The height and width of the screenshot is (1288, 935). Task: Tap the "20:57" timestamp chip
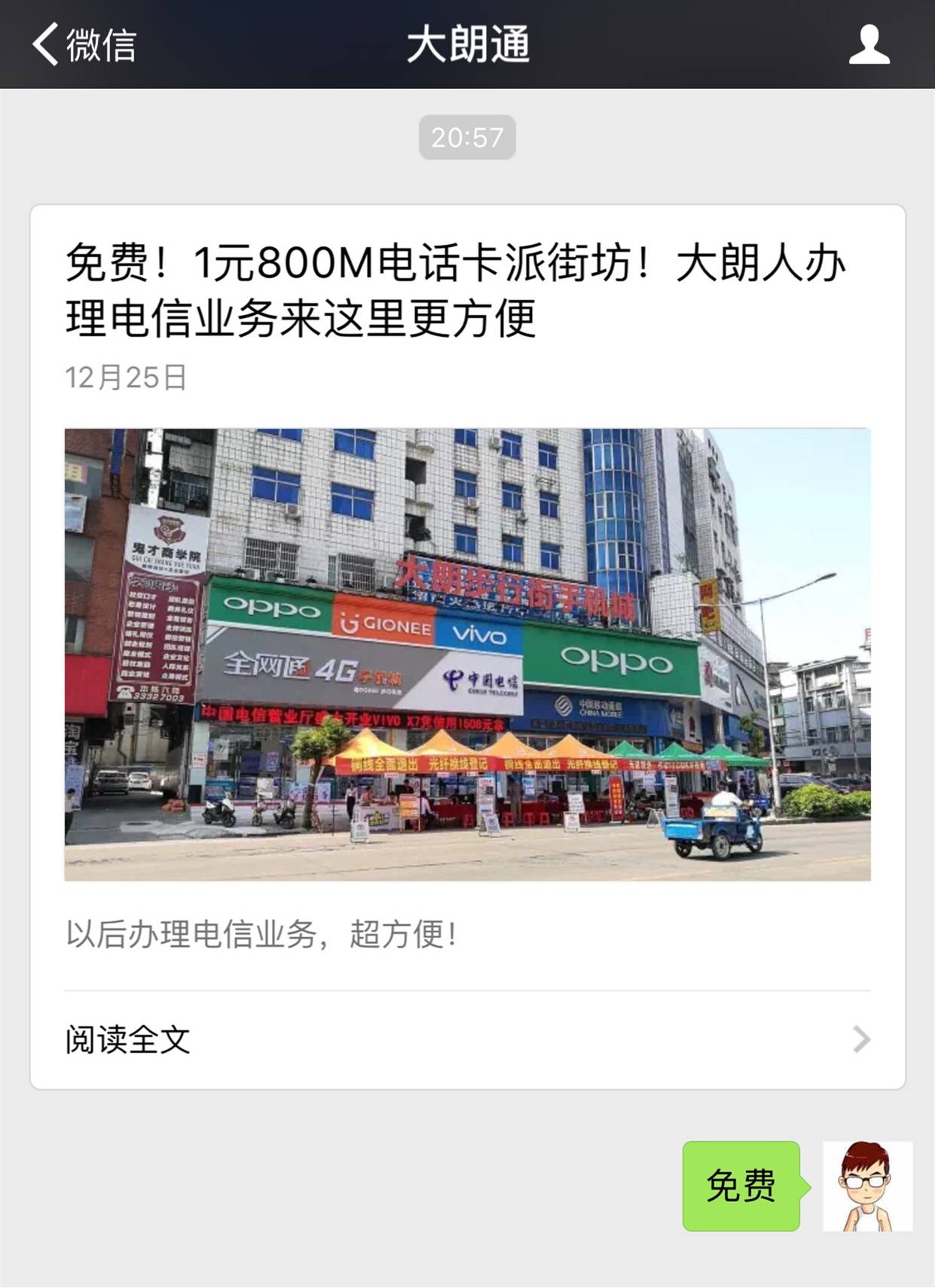(x=467, y=136)
